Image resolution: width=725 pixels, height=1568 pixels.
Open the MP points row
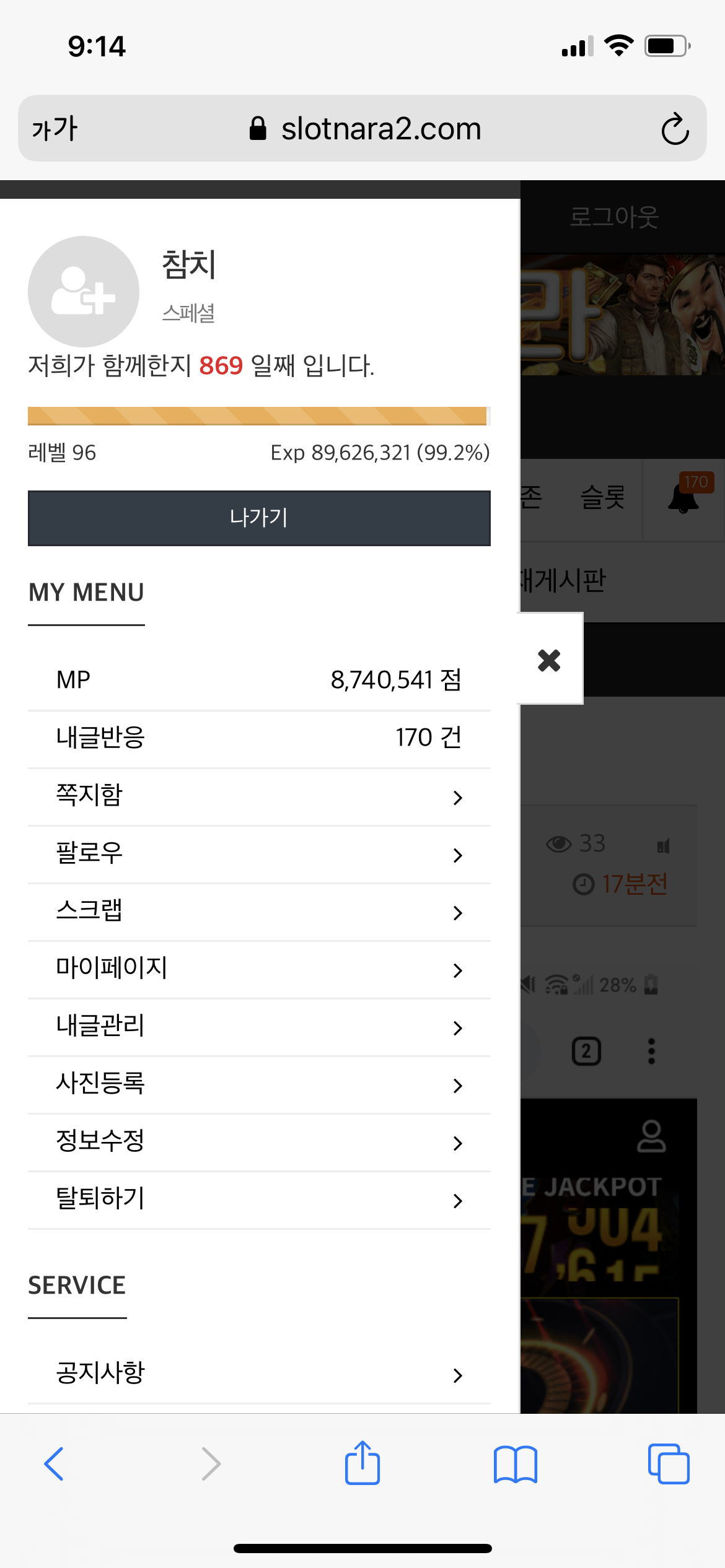(259, 681)
